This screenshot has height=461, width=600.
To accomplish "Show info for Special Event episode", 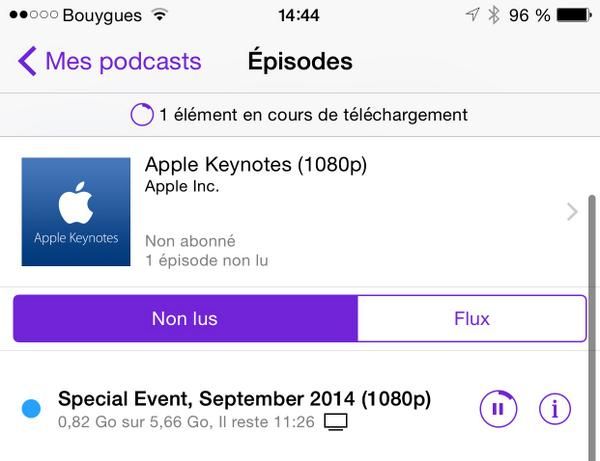I will (556, 408).
